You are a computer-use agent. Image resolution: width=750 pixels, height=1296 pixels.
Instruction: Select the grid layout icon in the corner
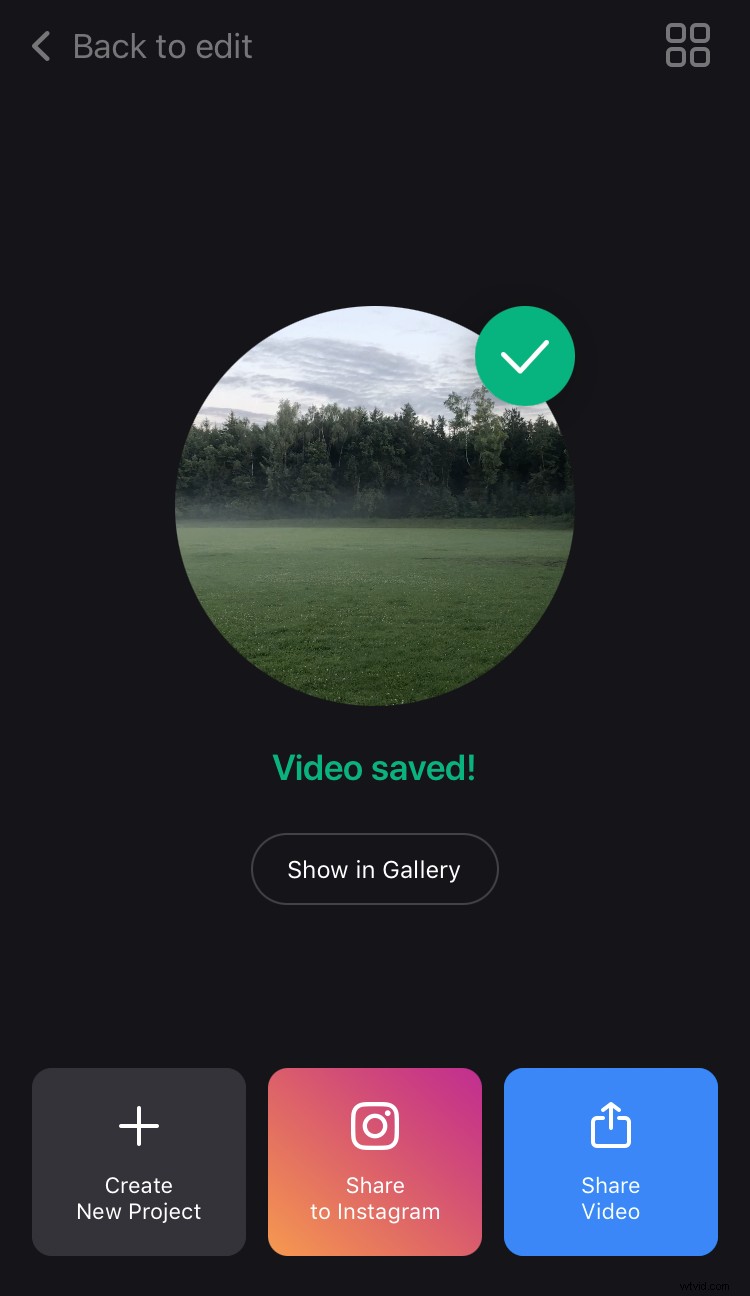pos(687,45)
